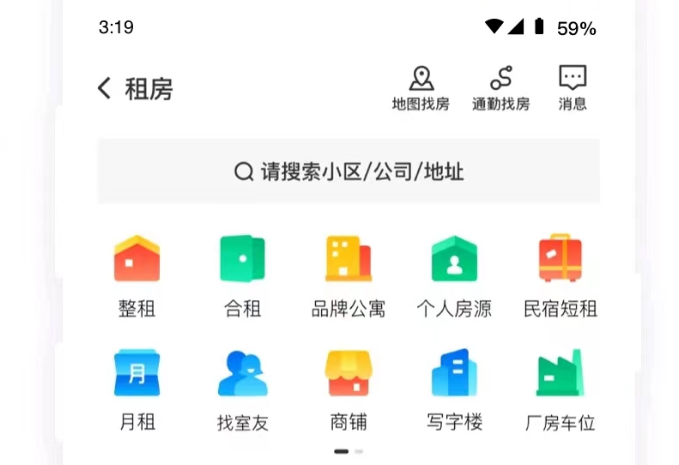Select the 合租 category
The height and width of the screenshot is (465, 679).
(243, 276)
